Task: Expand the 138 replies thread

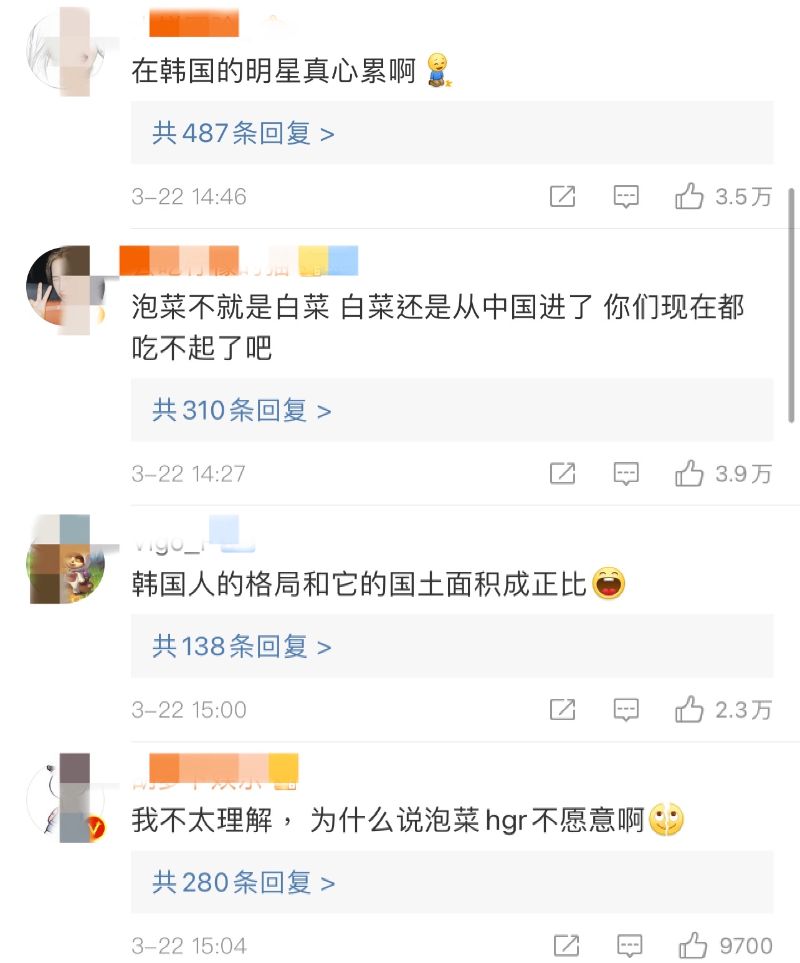Action: [241, 646]
